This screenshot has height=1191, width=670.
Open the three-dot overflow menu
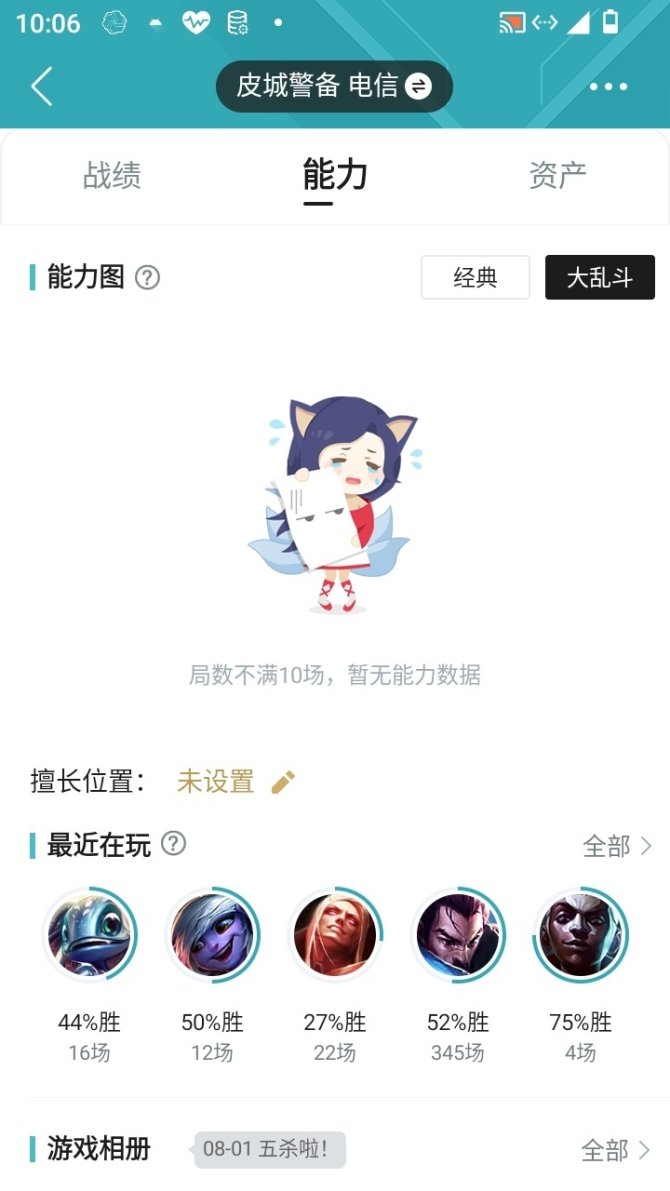(x=608, y=87)
